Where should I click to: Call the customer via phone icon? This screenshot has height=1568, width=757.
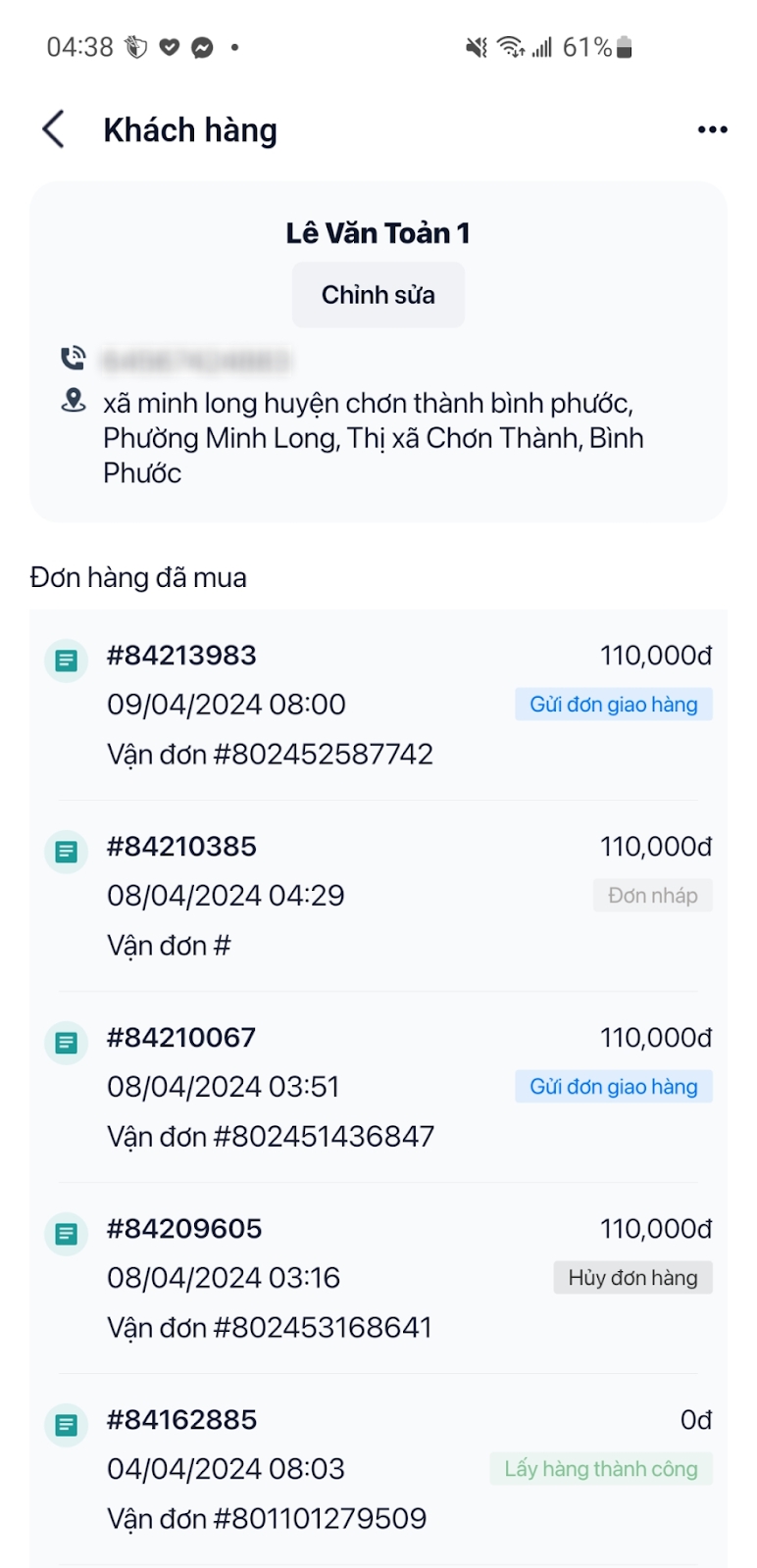tap(74, 359)
